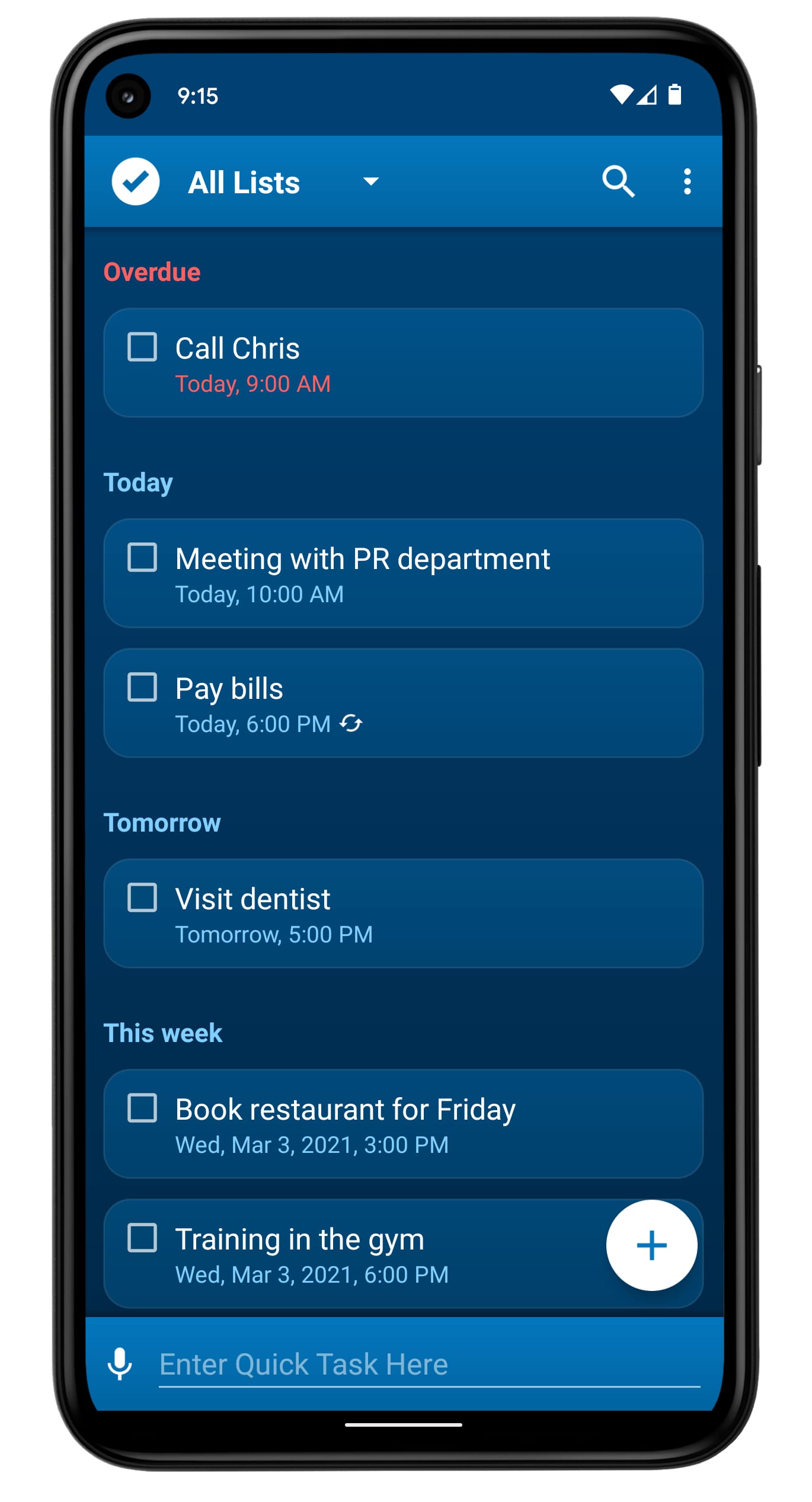Open the All Lists dropdown
The height and width of the screenshot is (1502, 812).
244,182
